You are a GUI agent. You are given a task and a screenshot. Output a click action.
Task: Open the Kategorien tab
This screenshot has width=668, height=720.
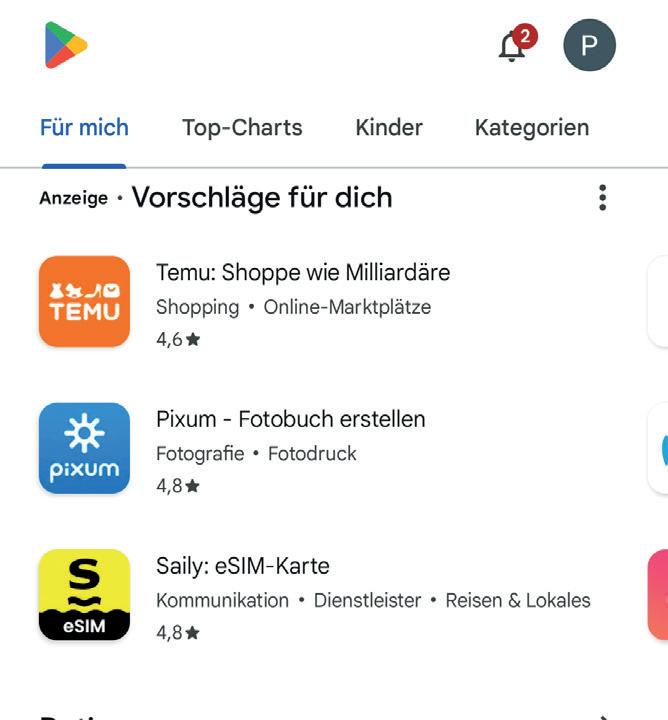(531, 128)
